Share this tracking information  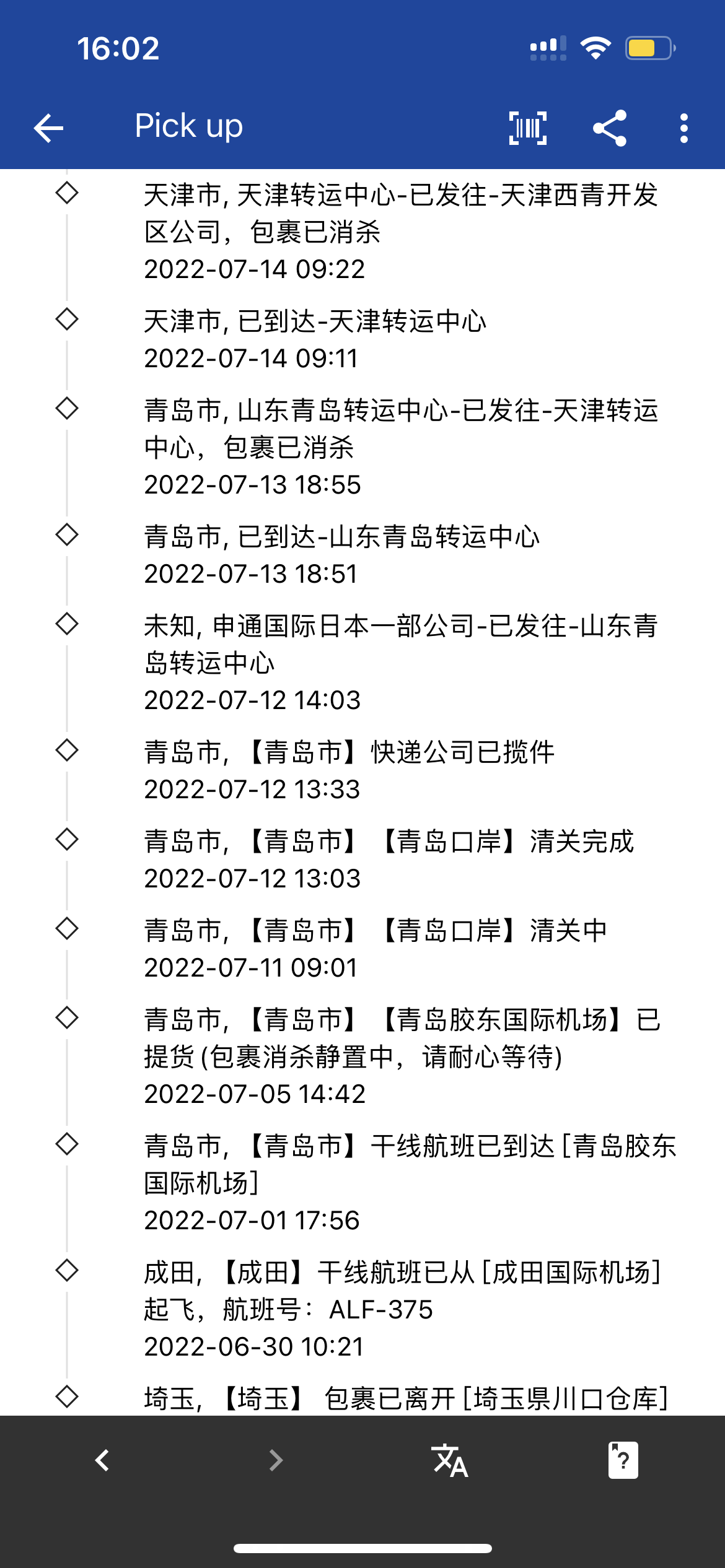[x=610, y=128]
